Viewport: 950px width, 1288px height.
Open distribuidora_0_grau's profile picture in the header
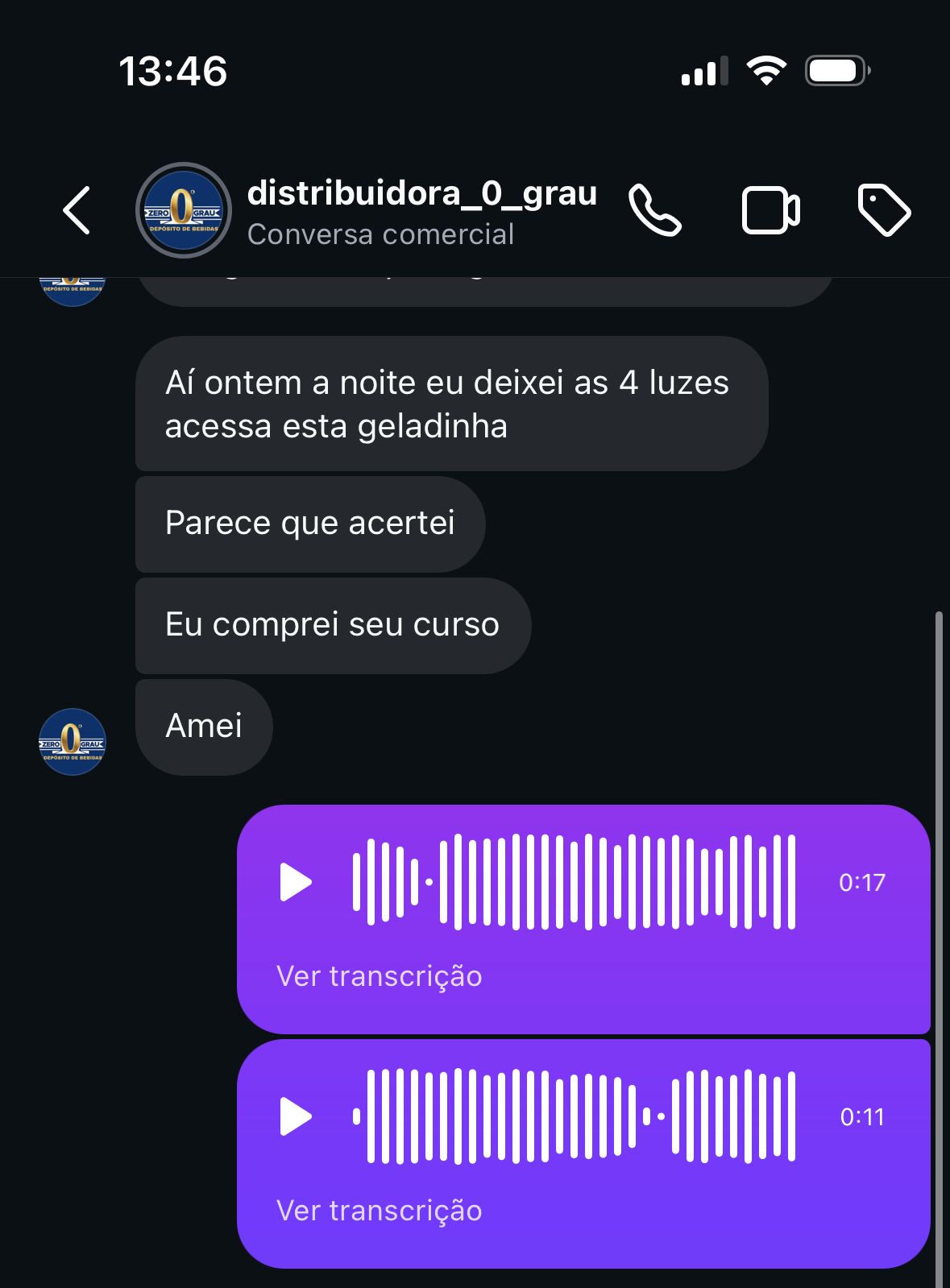(182, 210)
